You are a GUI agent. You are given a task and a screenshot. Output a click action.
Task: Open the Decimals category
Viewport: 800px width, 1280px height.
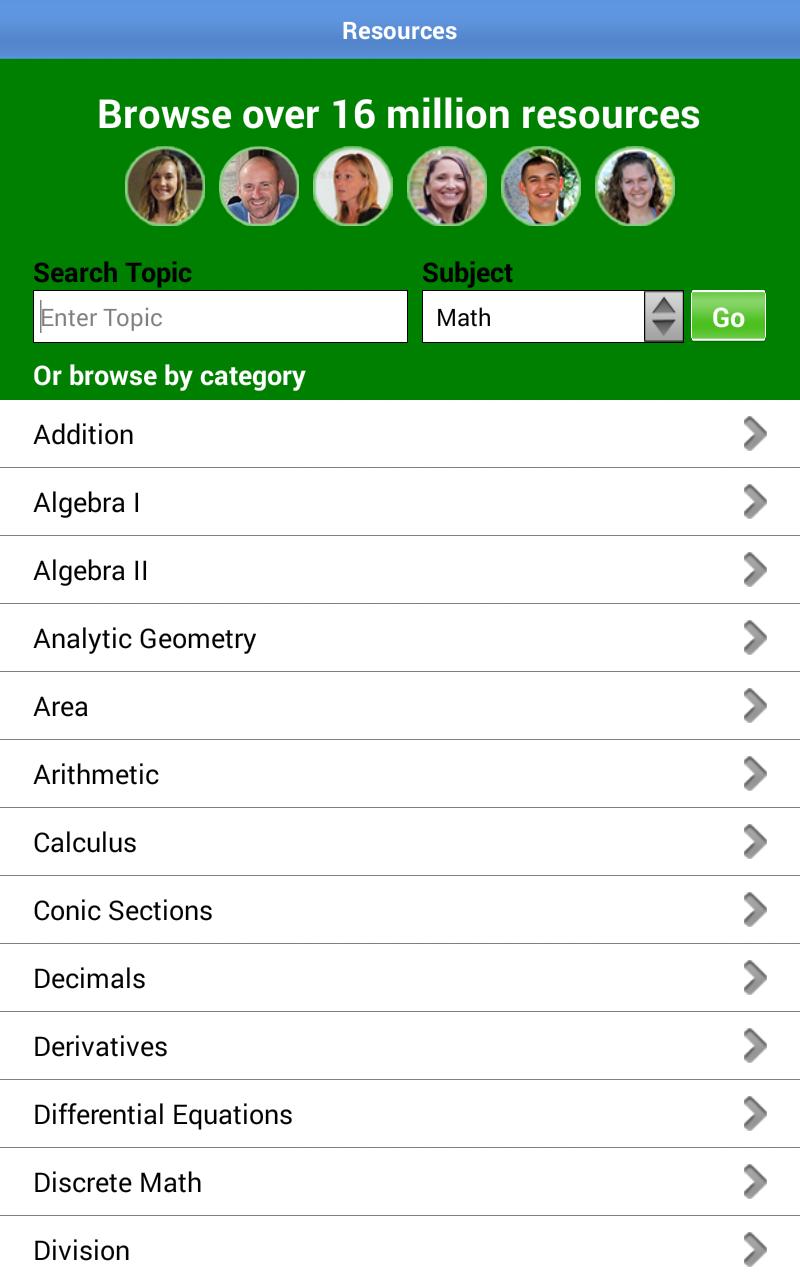click(x=400, y=978)
